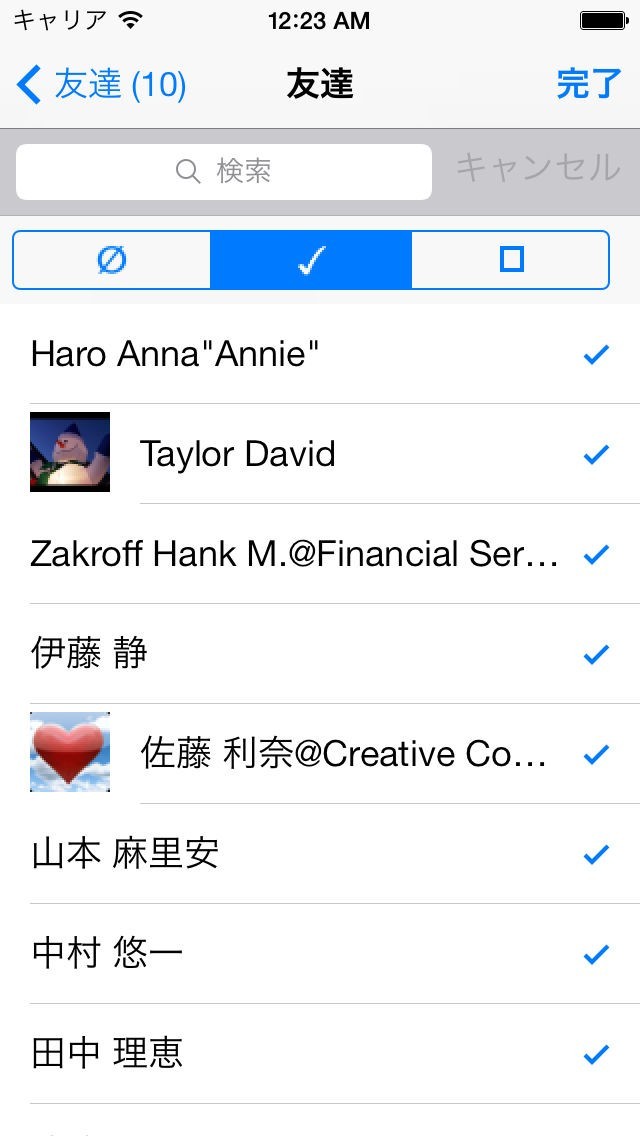Uncheck 中村 悠一
Image resolution: width=640 pixels, height=1136 pixels.
pos(320,954)
